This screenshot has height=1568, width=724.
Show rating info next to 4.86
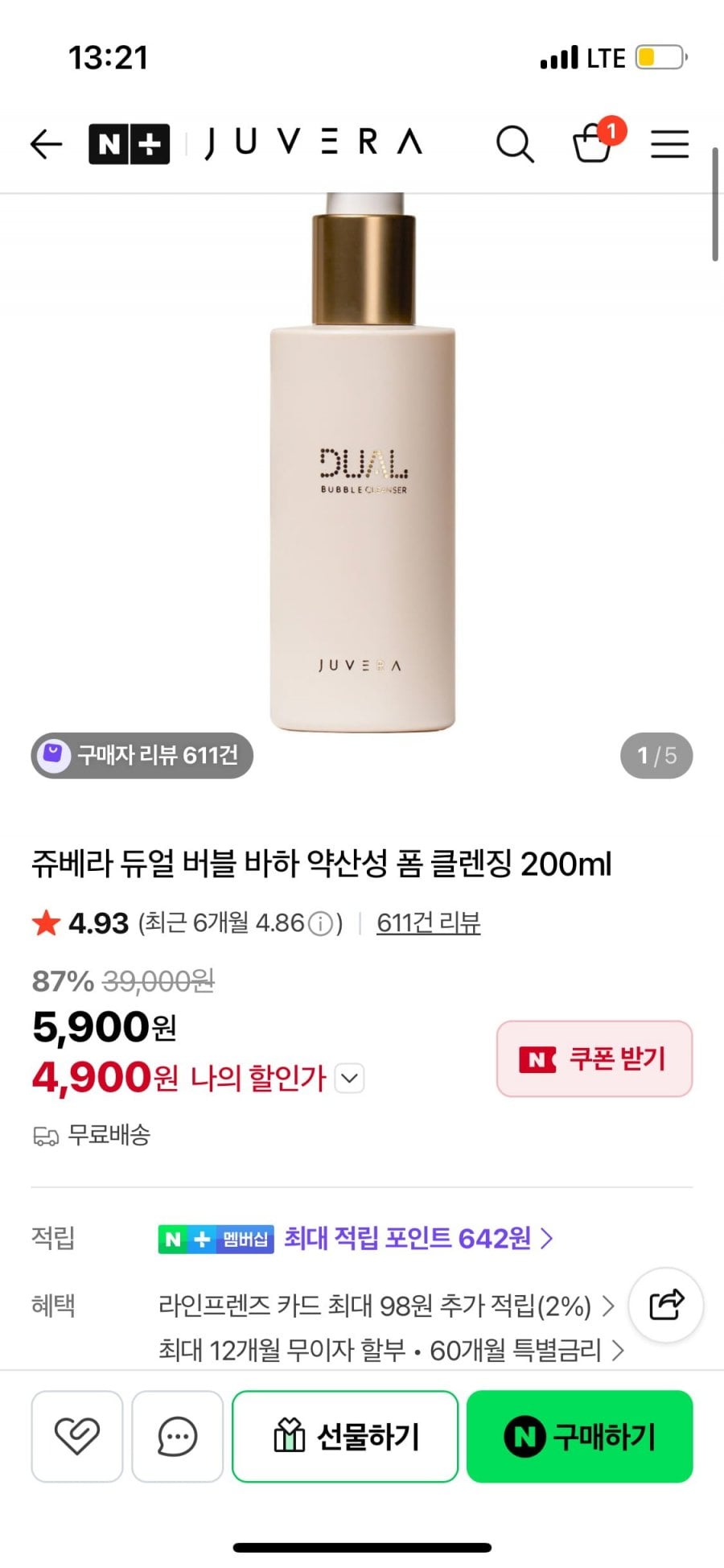click(321, 923)
